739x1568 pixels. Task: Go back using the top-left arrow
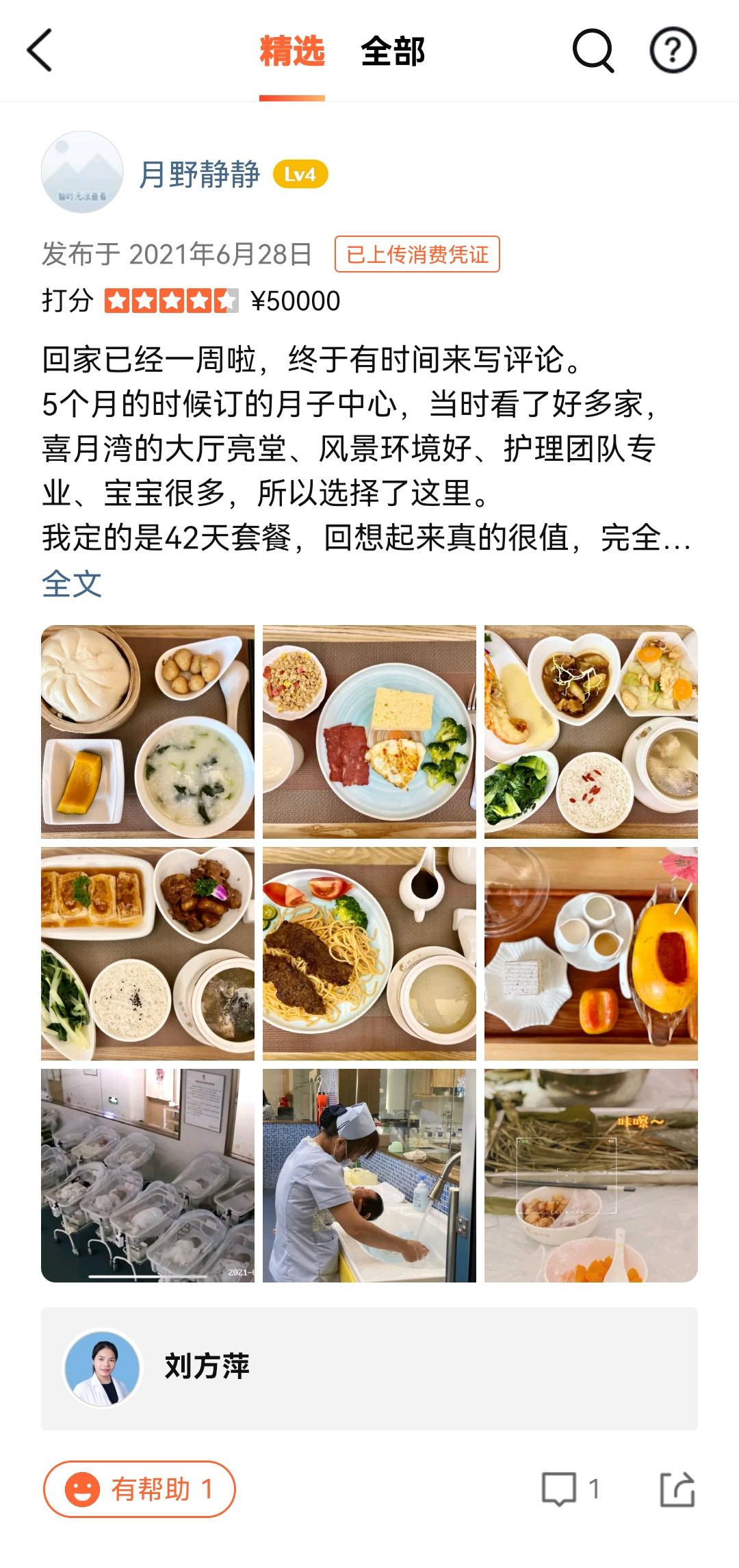coord(40,50)
